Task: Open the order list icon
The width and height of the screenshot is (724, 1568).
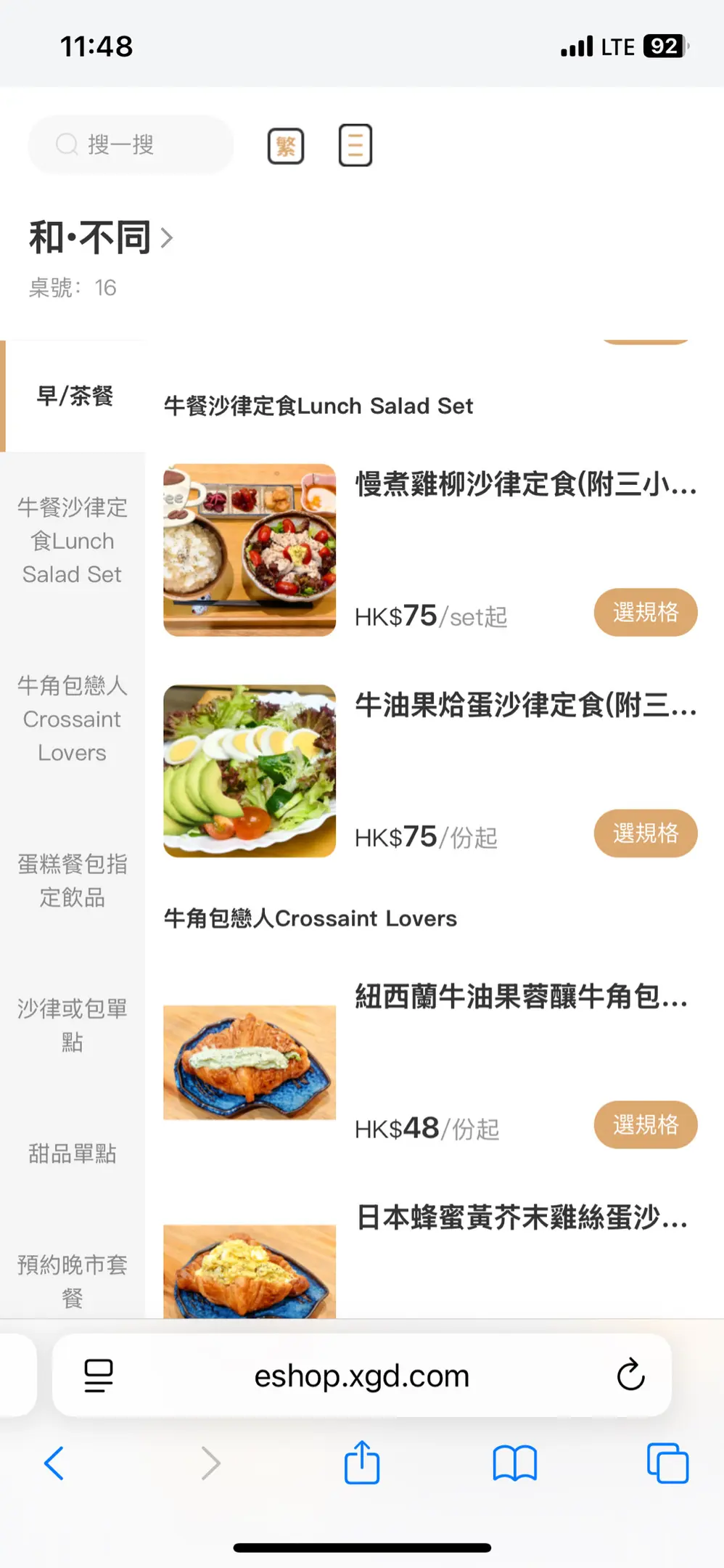Action: click(x=355, y=145)
